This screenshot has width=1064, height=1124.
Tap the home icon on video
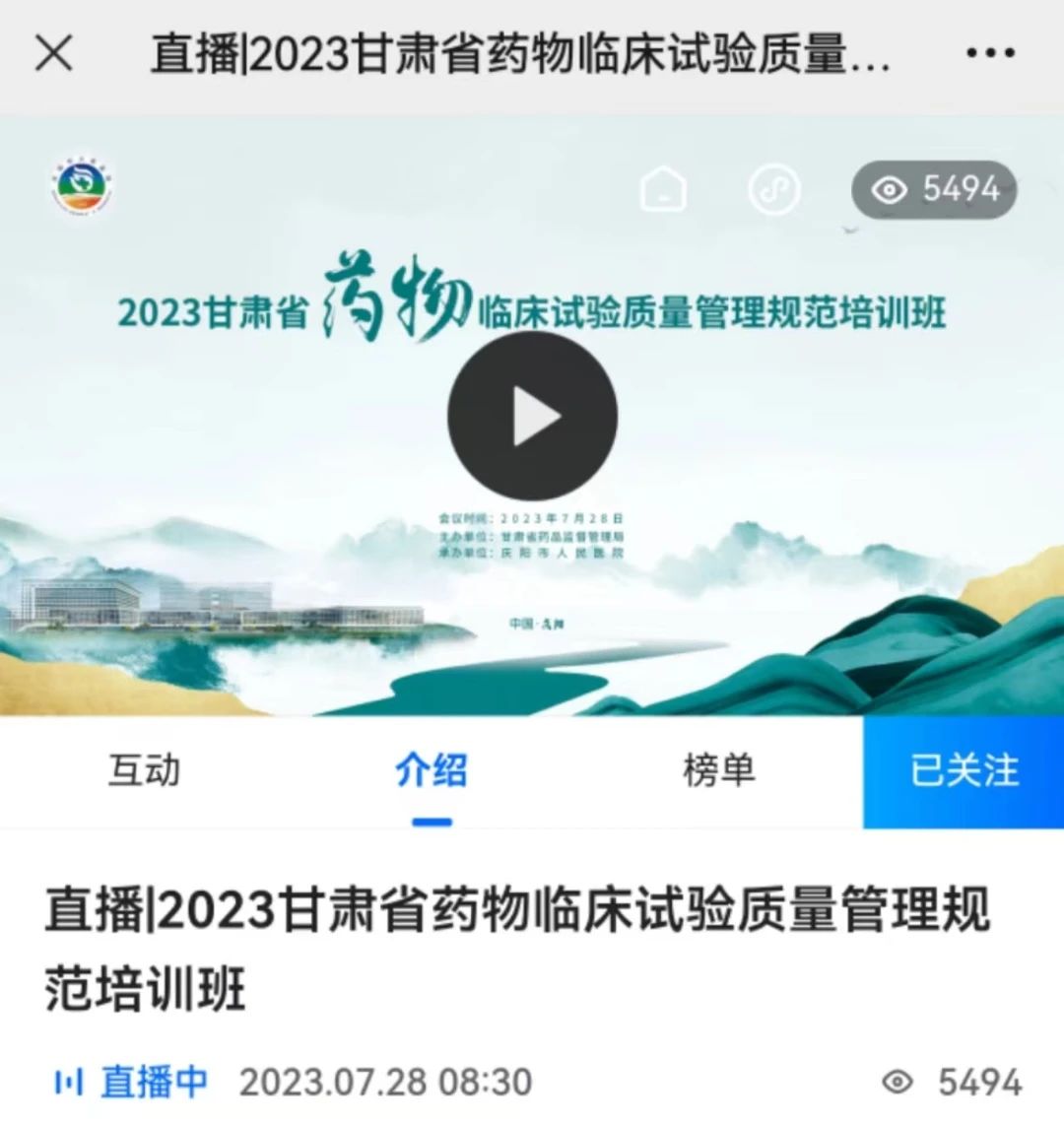(x=663, y=188)
